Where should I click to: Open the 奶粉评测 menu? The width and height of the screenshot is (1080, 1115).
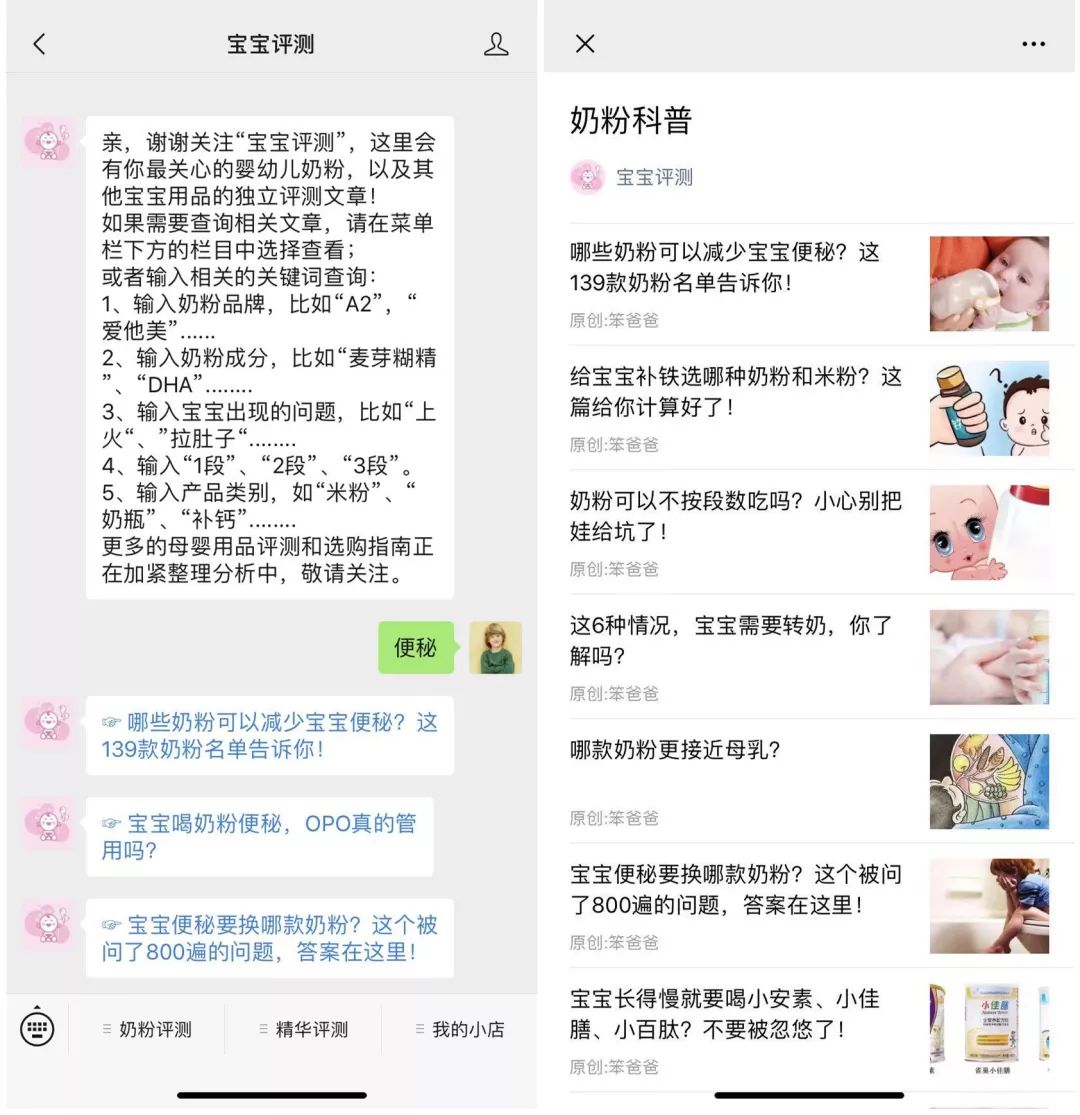tap(147, 1029)
